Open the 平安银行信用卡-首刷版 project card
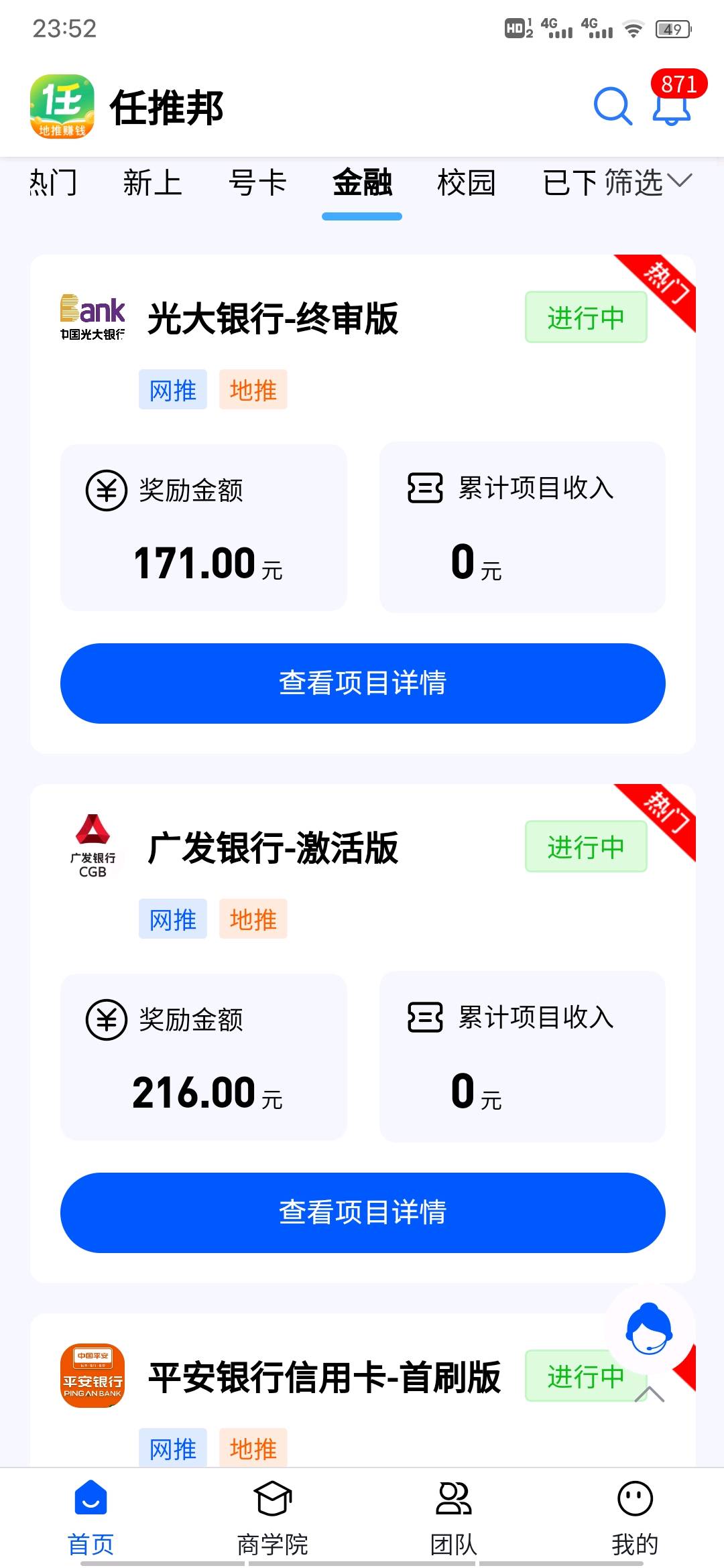Screen dimensions: 724x1568 324,1378
